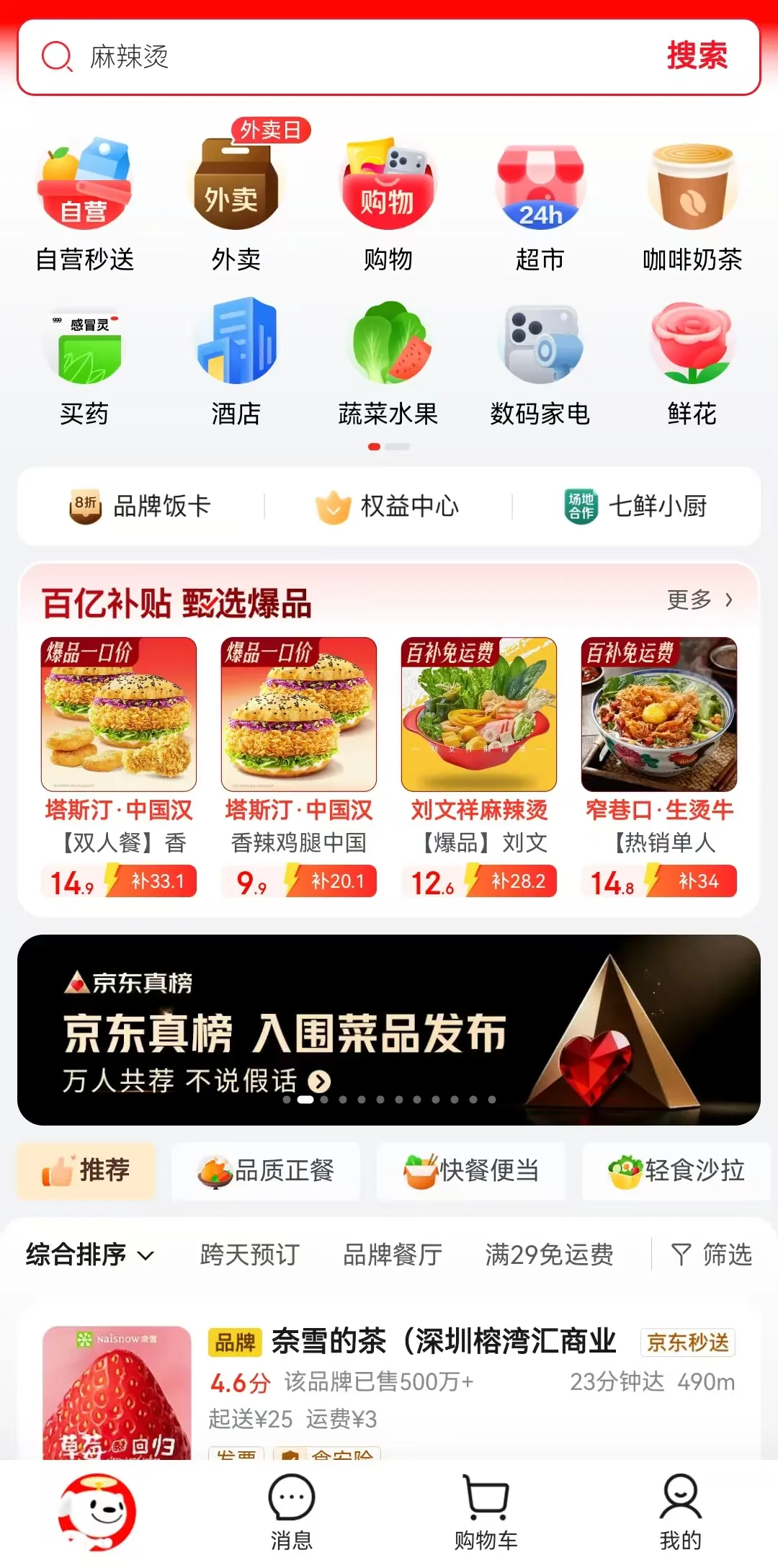Viewport: 778px width, 1568px height.
Task: Open the 筛选 filter options
Action: click(712, 1255)
